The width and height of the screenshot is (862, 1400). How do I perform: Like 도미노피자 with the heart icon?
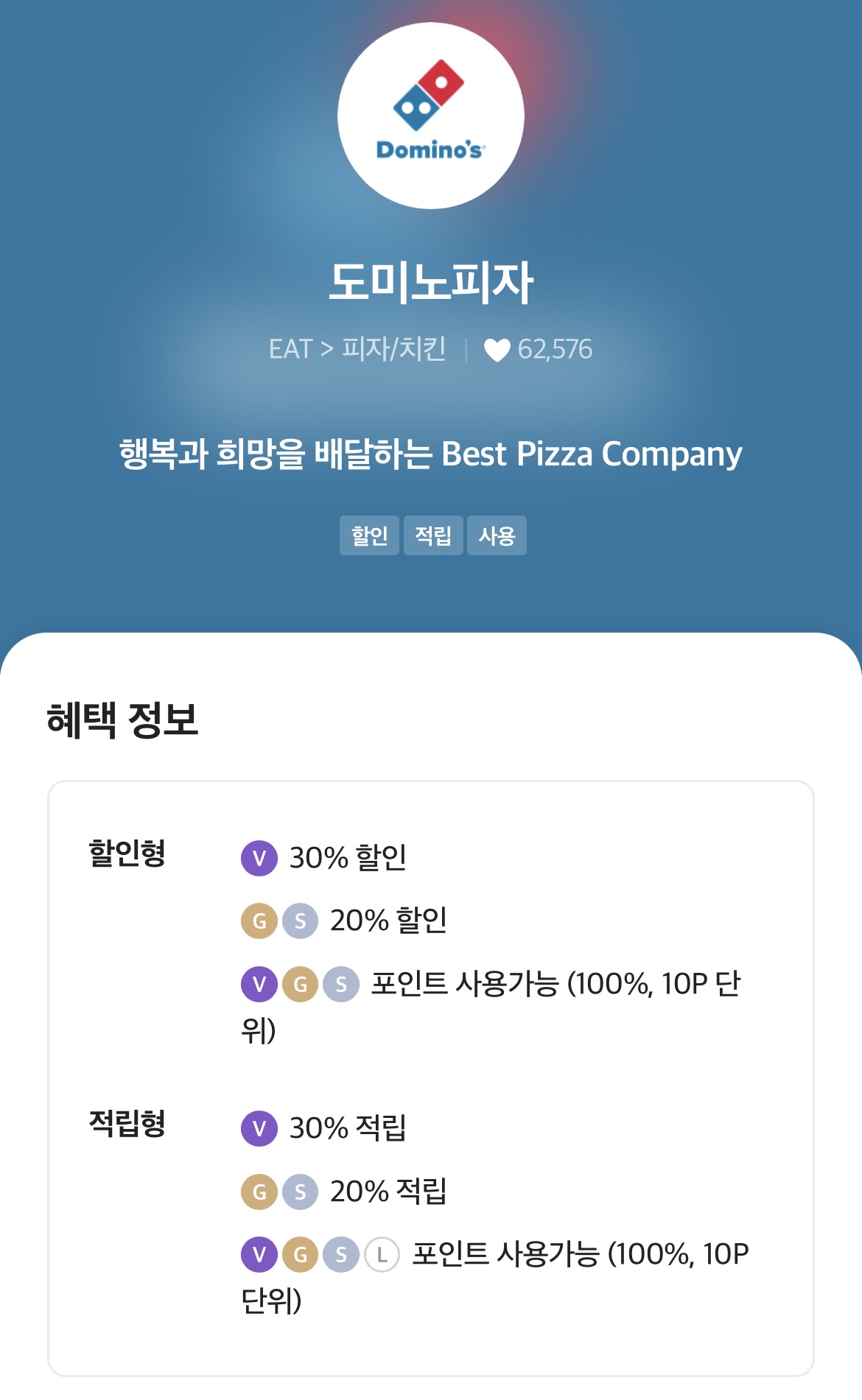coord(497,350)
